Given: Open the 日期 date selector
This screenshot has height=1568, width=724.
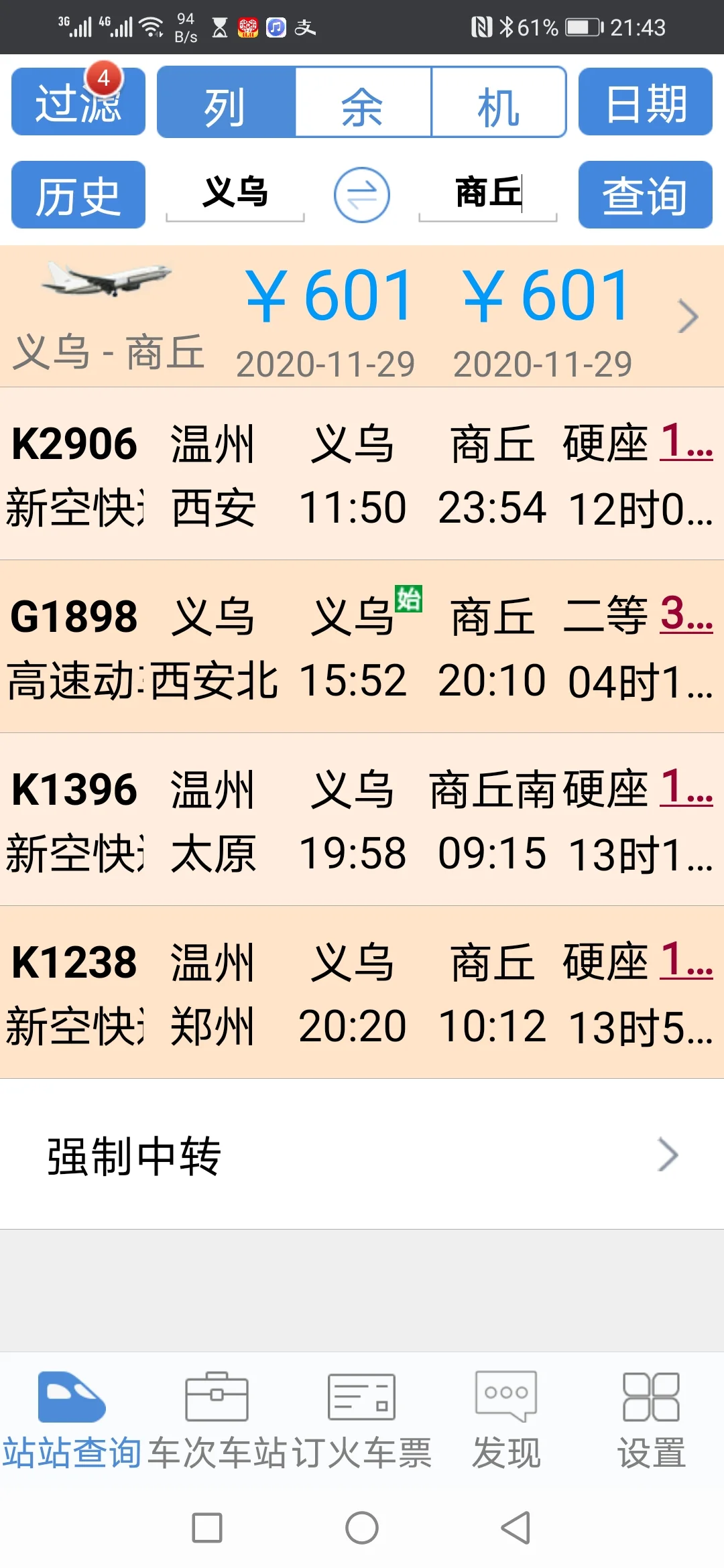Looking at the screenshot, I should point(644,102).
